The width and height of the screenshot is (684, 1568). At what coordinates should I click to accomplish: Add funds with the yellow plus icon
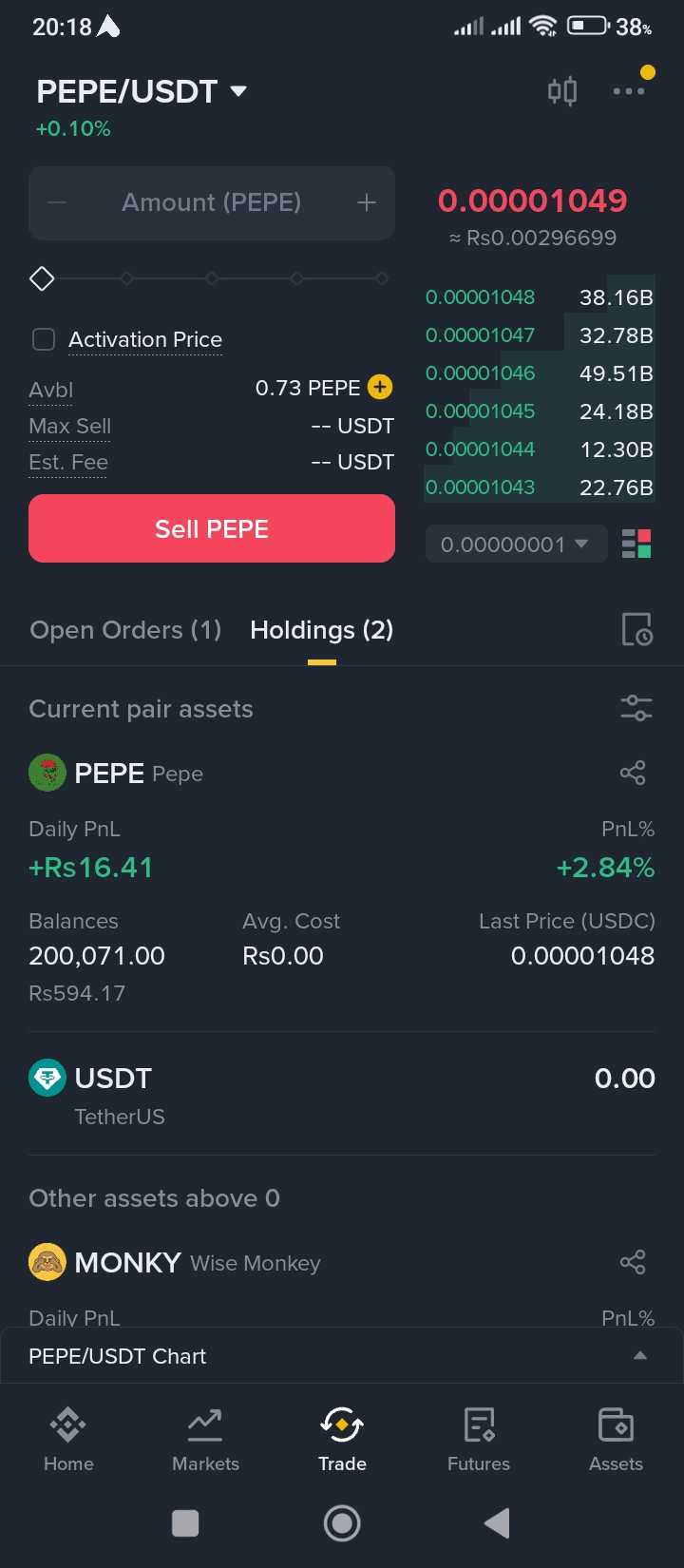click(380, 387)
